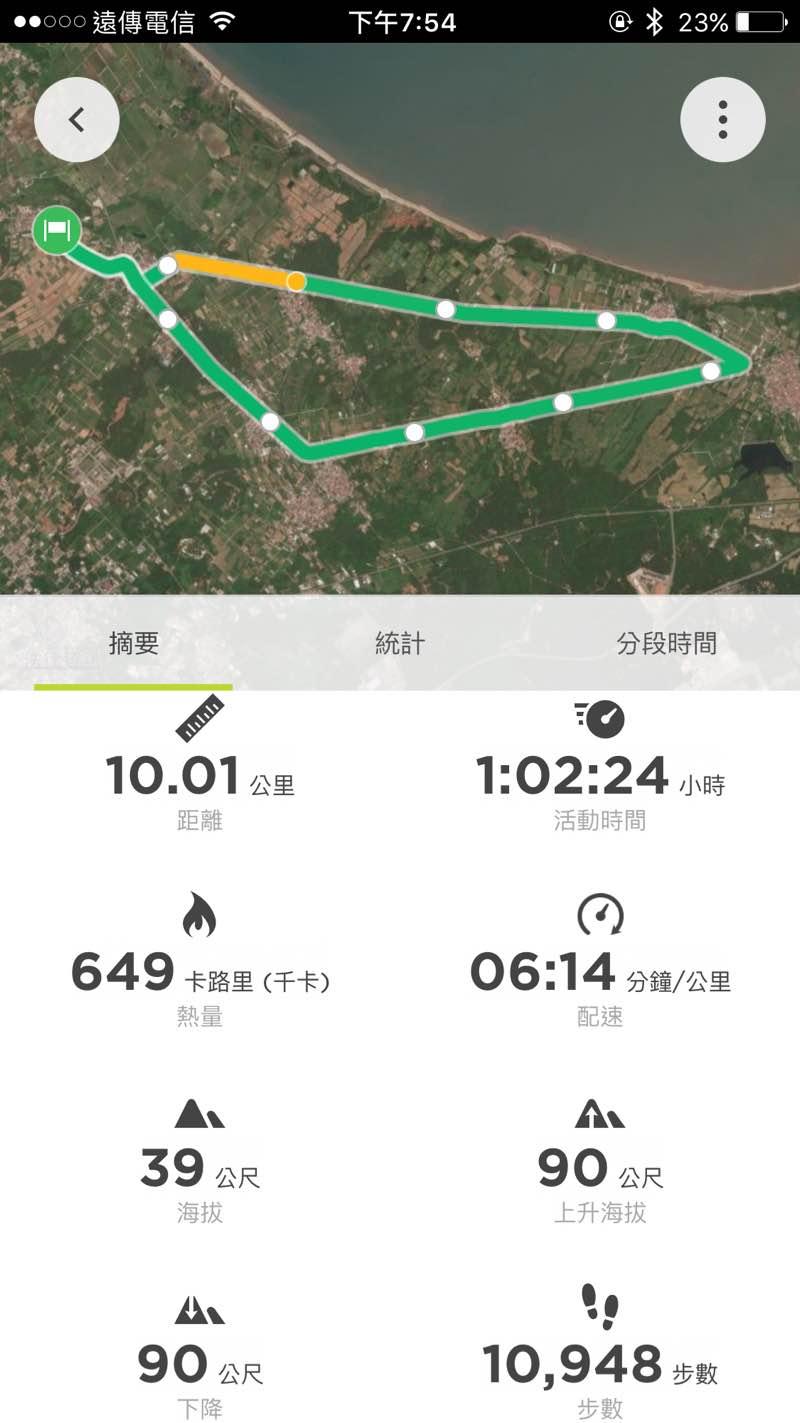Open the 分段時間 tab
The width and height of the screenshot is (800, 1423).
pyautogui.click(x=666, y=644)
